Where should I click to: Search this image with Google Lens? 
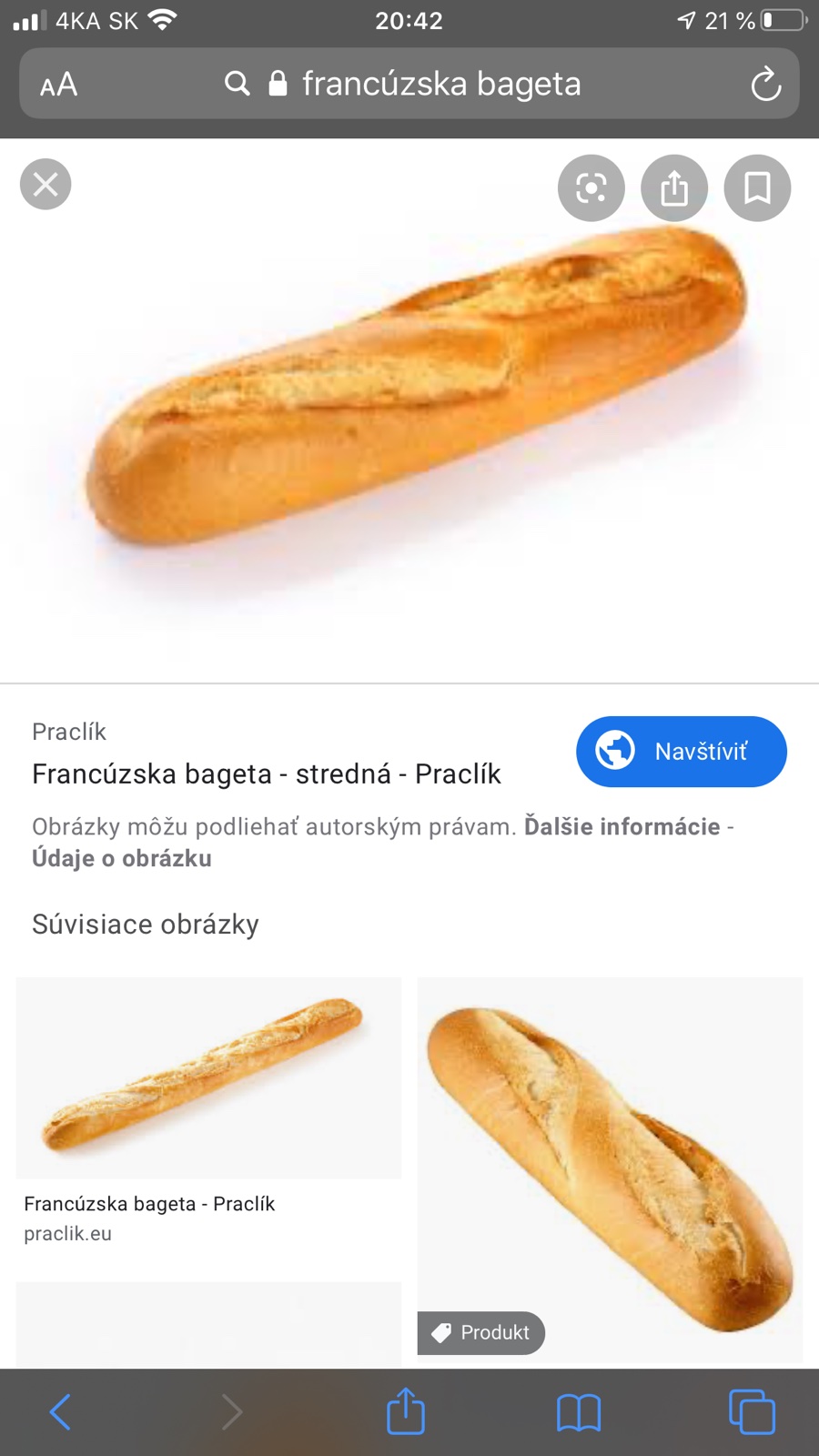[591, 188]
